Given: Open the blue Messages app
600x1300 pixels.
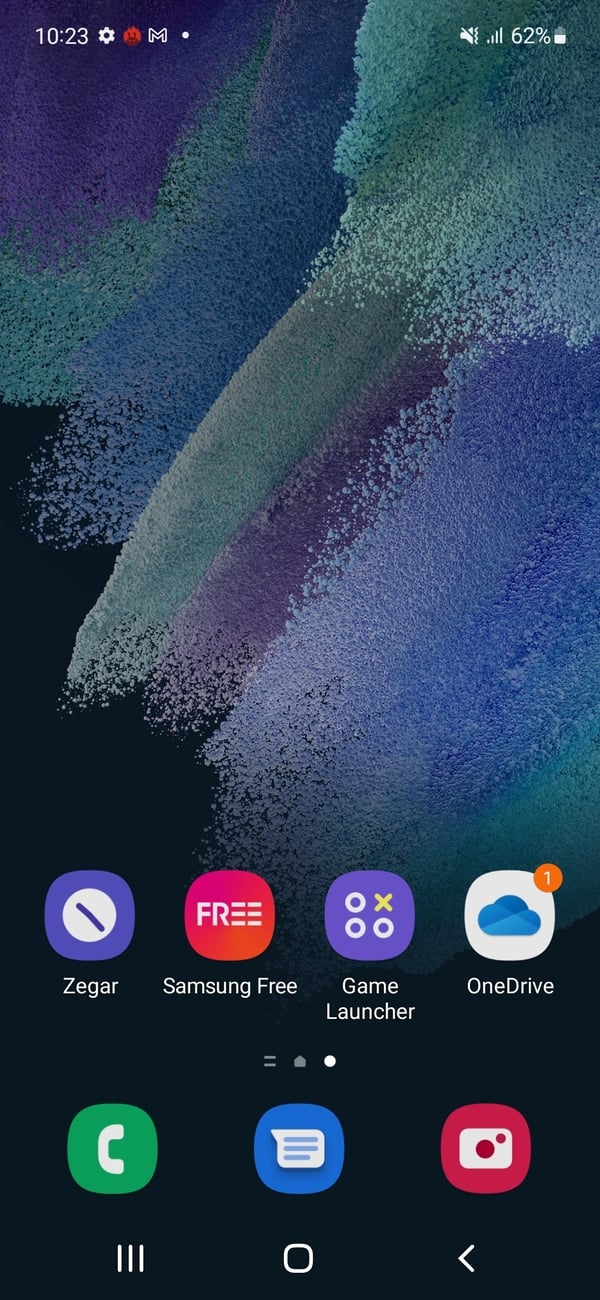Looking at the screenshot, I should 299,1150.
